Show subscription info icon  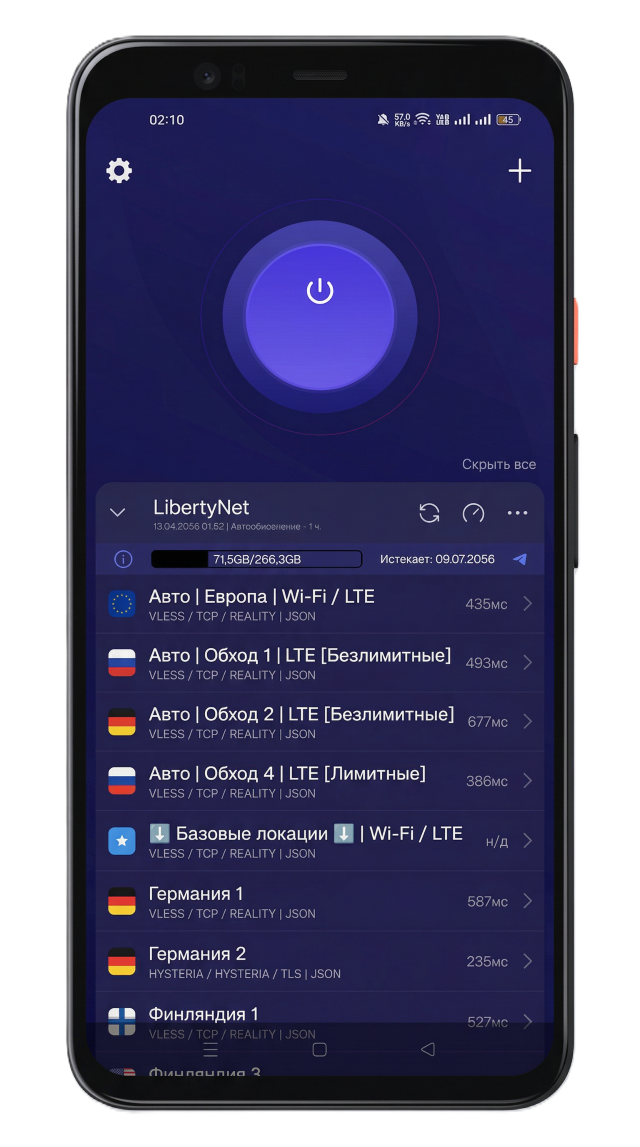(123, 559)
